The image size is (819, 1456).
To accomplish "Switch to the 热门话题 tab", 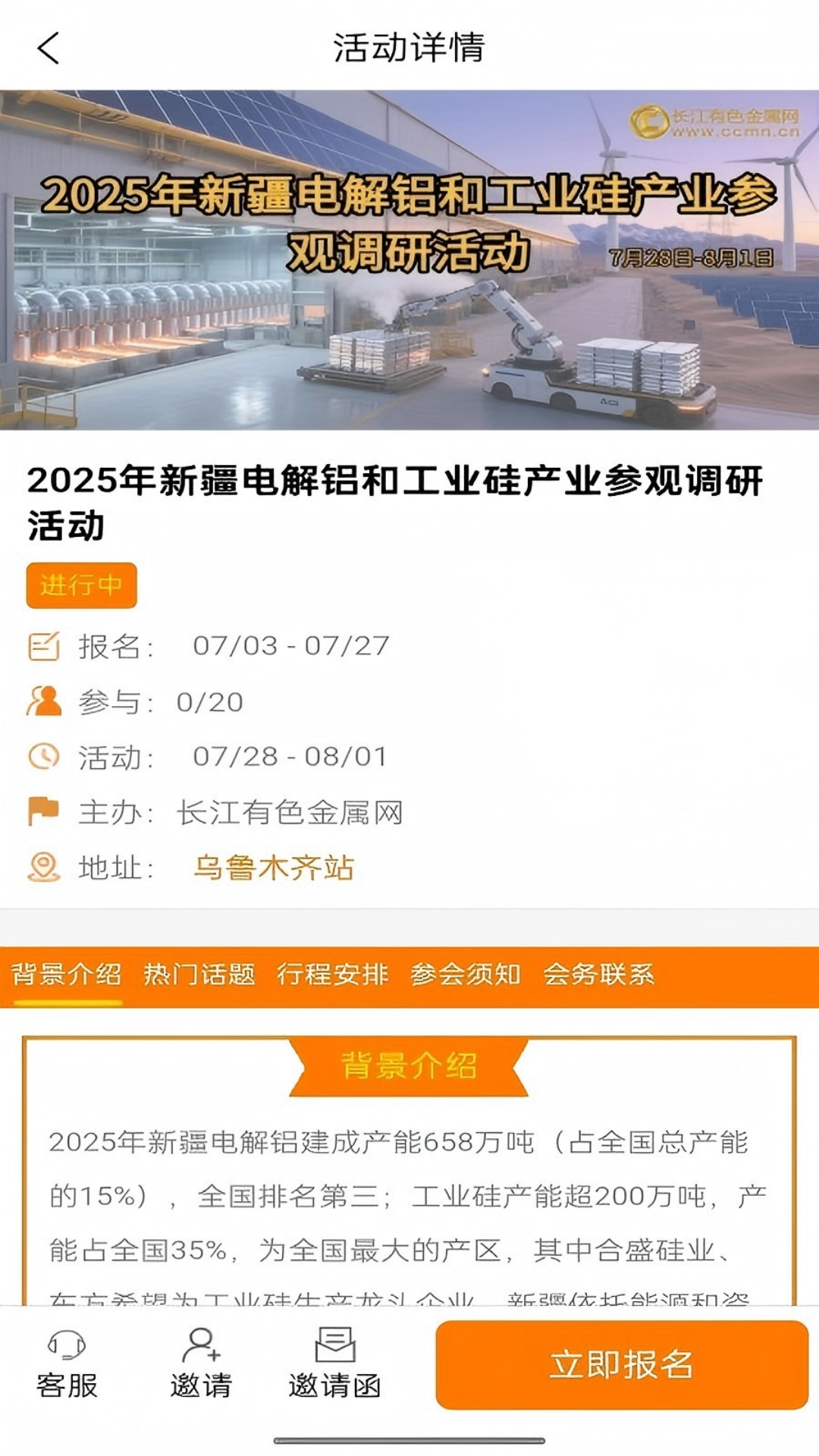I will (x=199, y=977).
